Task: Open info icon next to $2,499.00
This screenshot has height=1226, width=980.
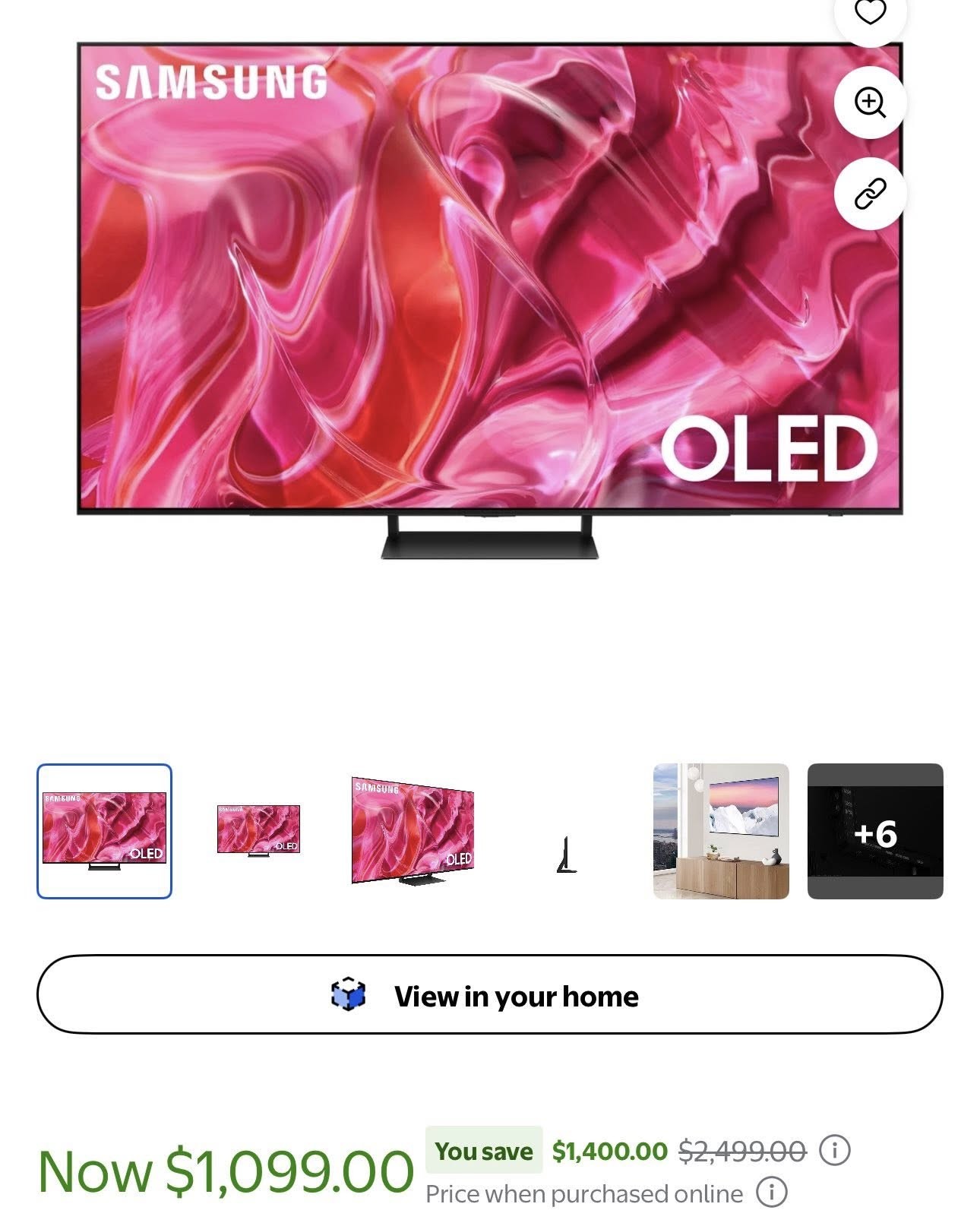Action: click(x=834, y=1150)
